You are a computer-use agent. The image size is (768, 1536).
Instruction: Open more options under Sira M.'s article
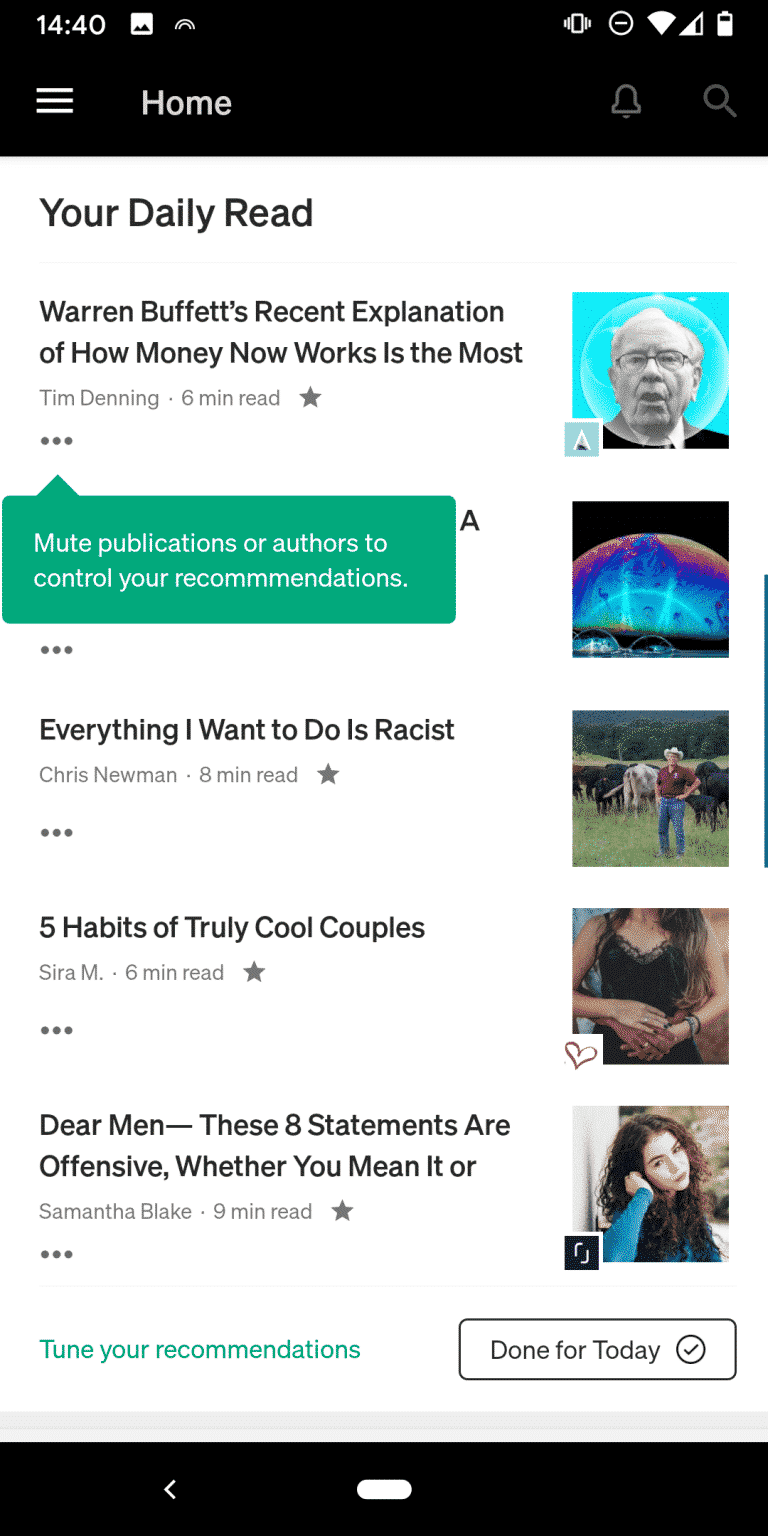coord(57,1030)
